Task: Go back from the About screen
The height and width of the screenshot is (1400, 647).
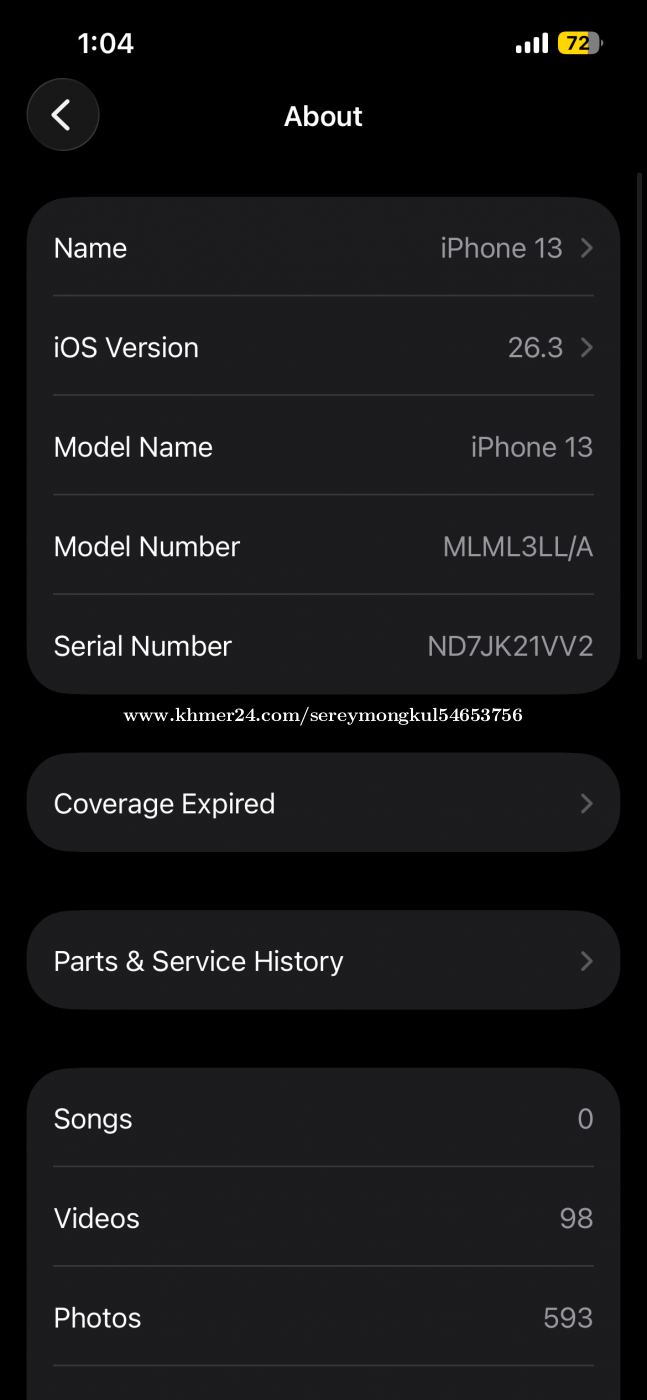Action: [x=62, y=115]
